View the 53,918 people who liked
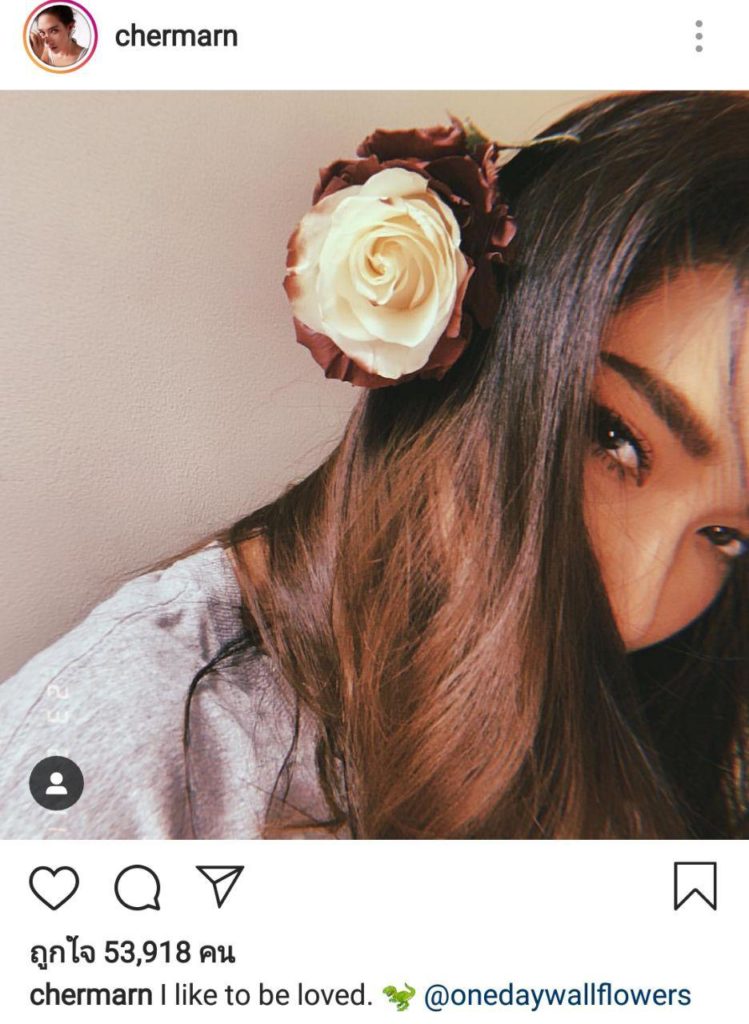The width and height of the screenshot is (749, 1024). (x=131, y=953)
